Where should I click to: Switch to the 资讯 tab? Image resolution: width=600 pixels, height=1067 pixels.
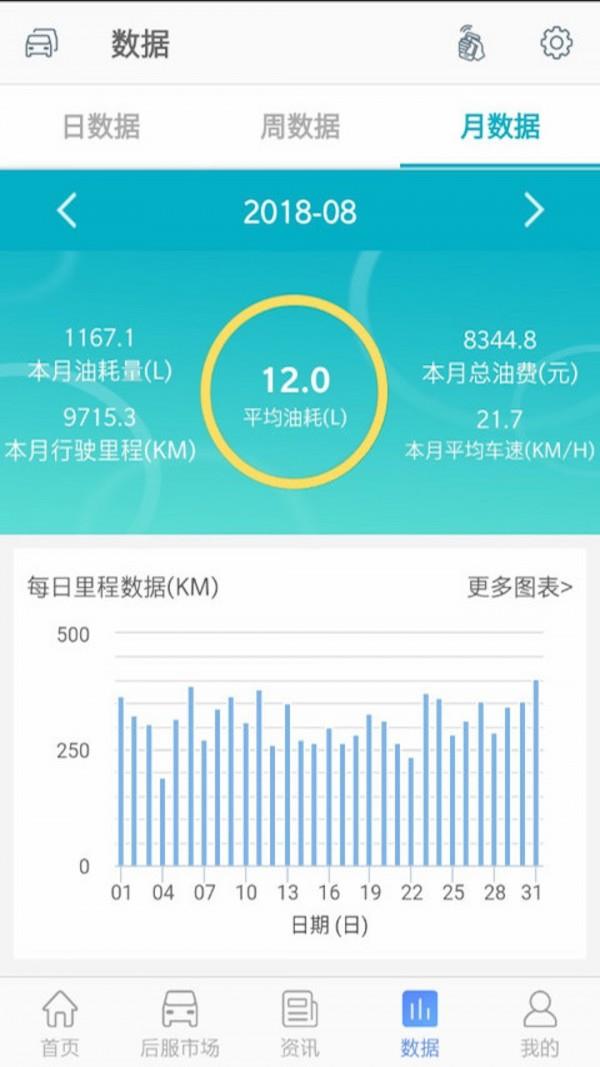click(x=300, y=1023)
